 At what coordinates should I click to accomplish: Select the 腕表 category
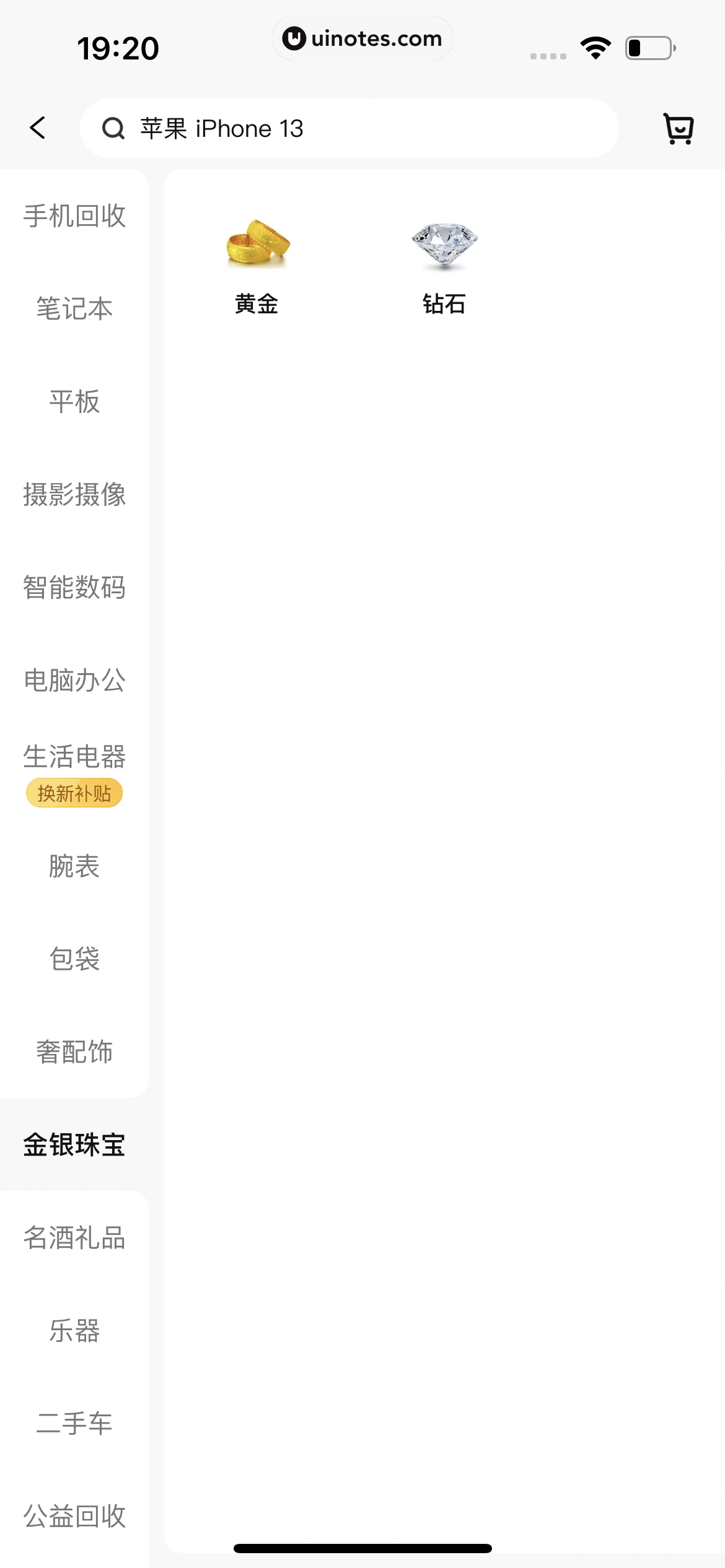click(74, 866)
